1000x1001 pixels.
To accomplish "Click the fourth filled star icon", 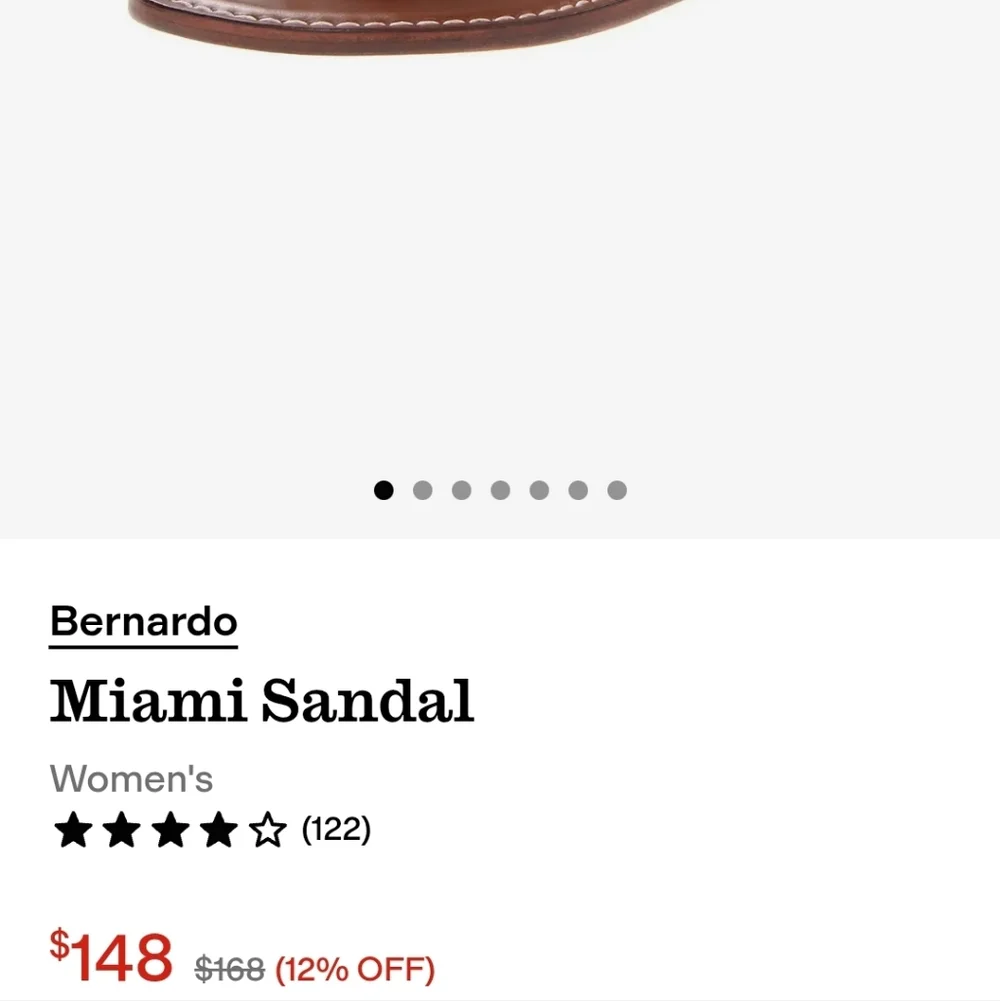I will tap(220, 829).
